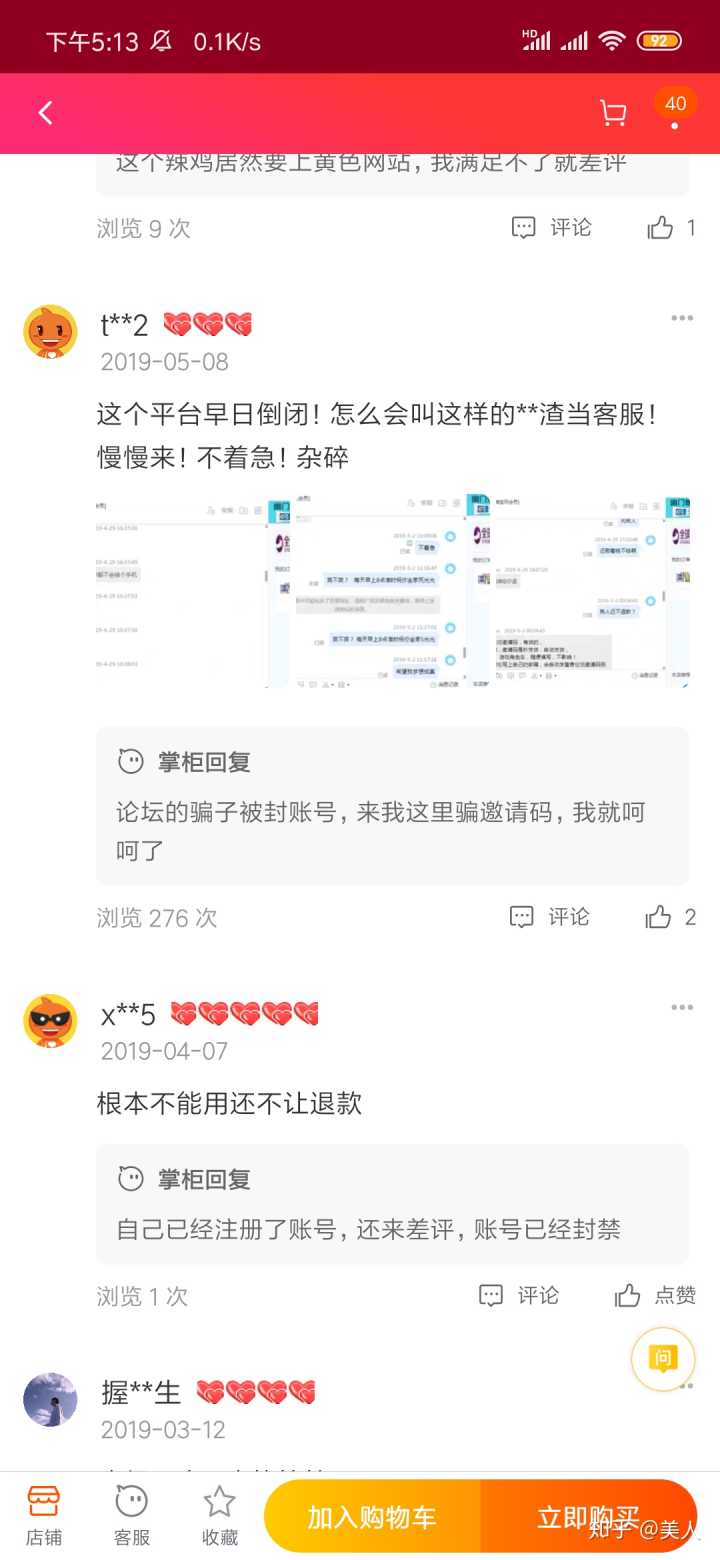Screen dimensions: 720x1560
Task: Tap 加入购物车 to add to cart
Action: [x=372, y=1516]
